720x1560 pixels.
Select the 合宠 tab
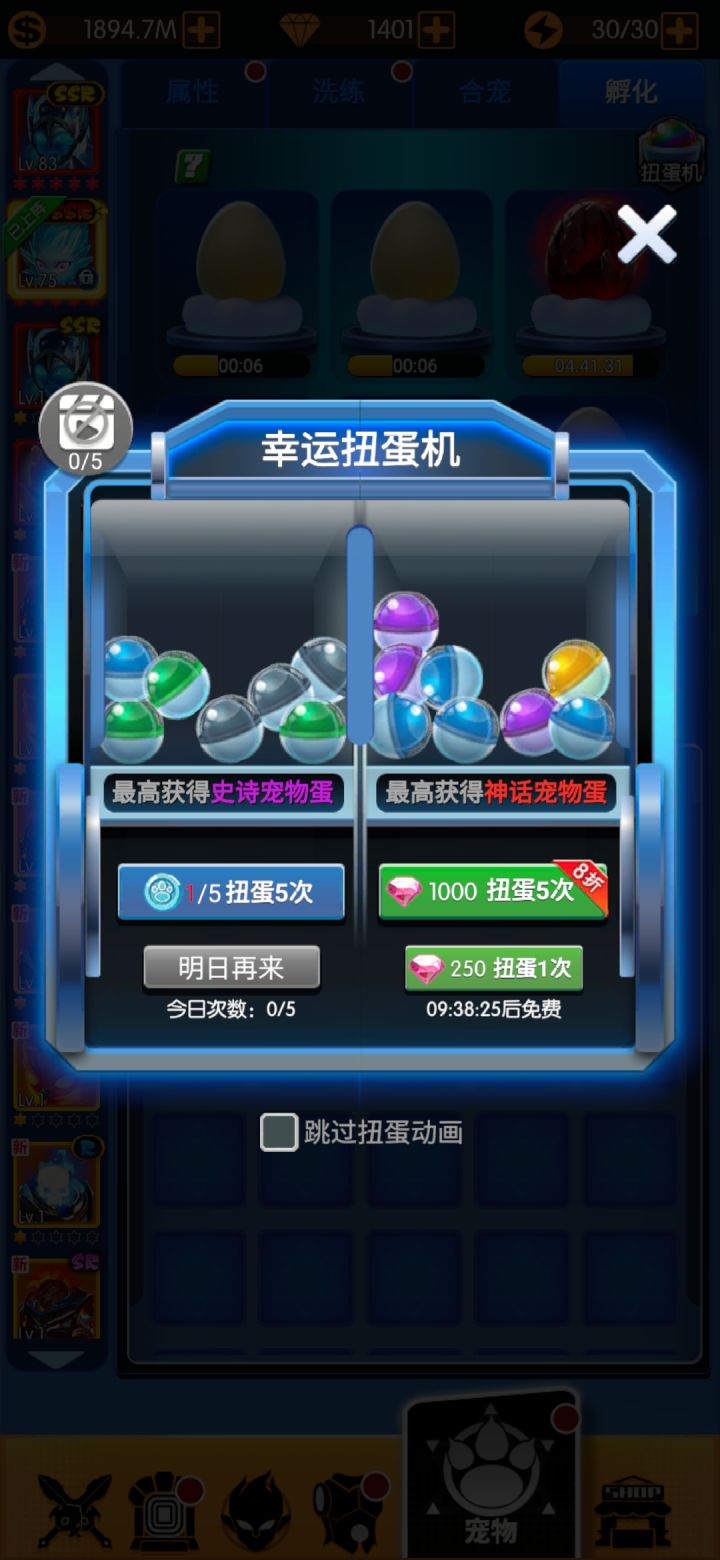484,93
